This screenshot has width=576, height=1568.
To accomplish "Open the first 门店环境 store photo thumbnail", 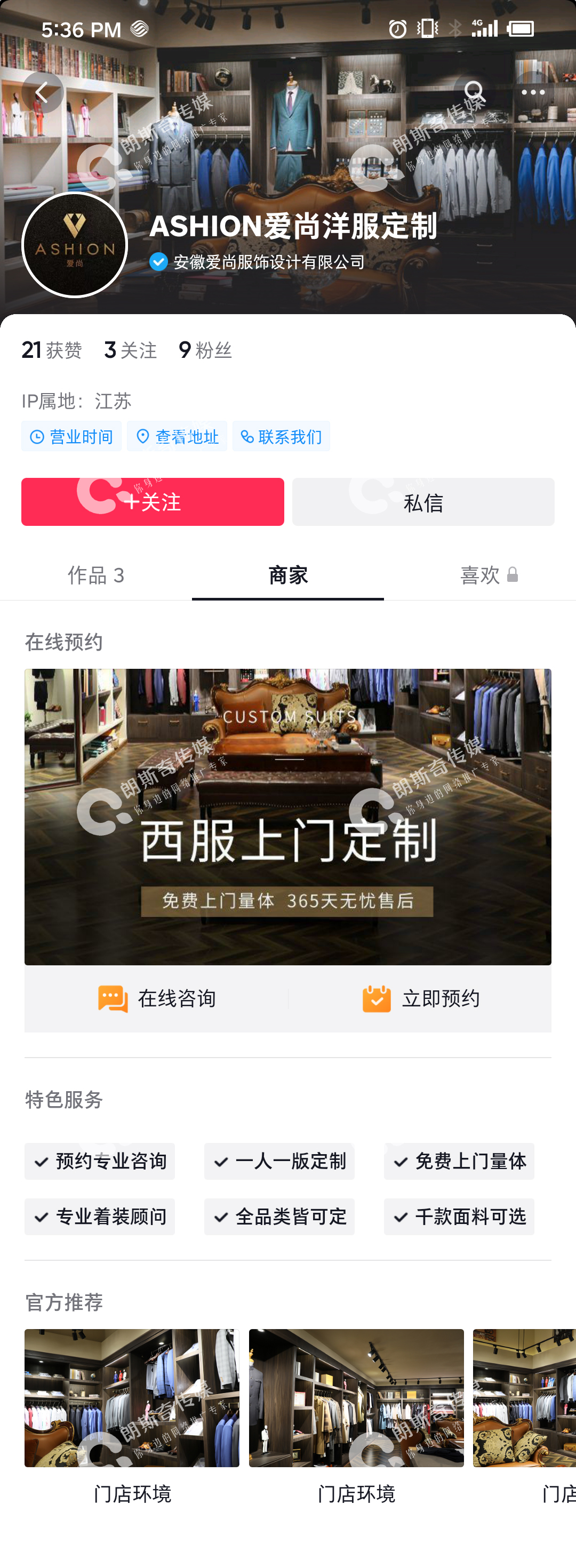I will click(132, 1400).
